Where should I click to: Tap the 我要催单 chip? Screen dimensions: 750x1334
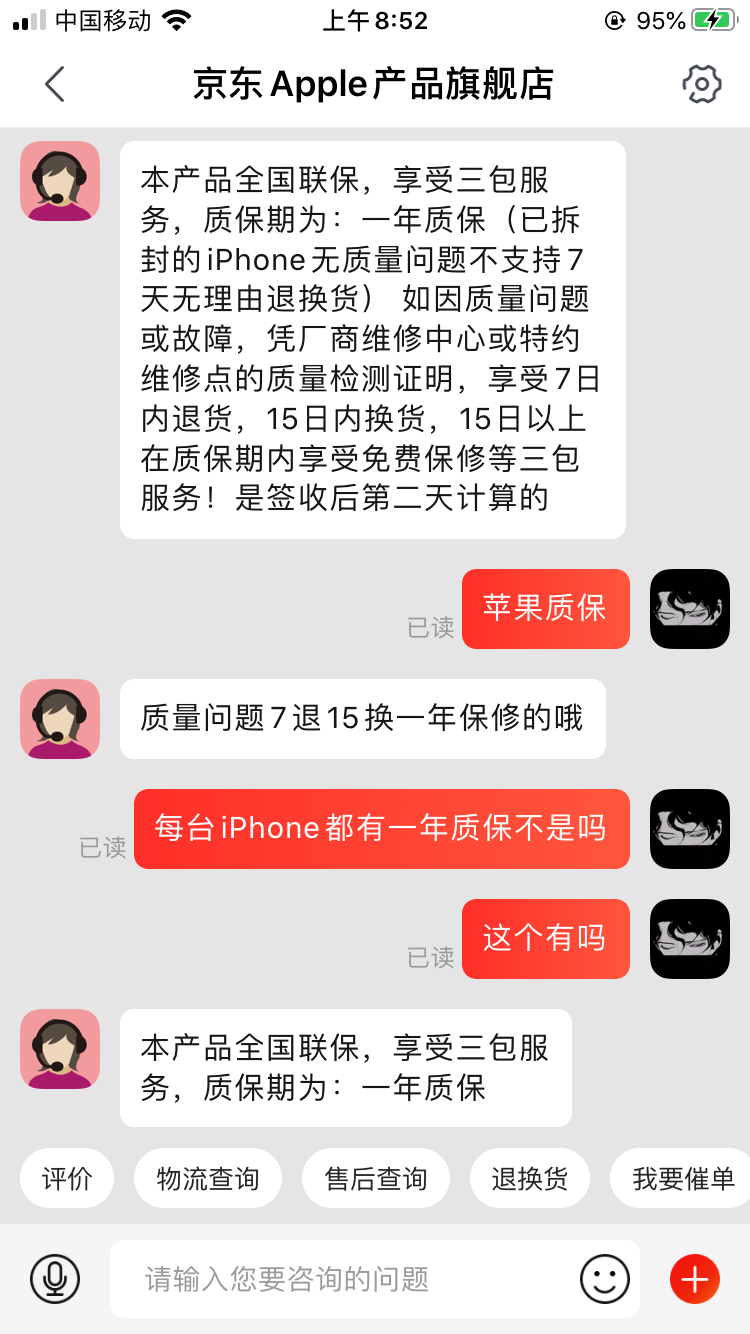click(x=683, y=1179)
